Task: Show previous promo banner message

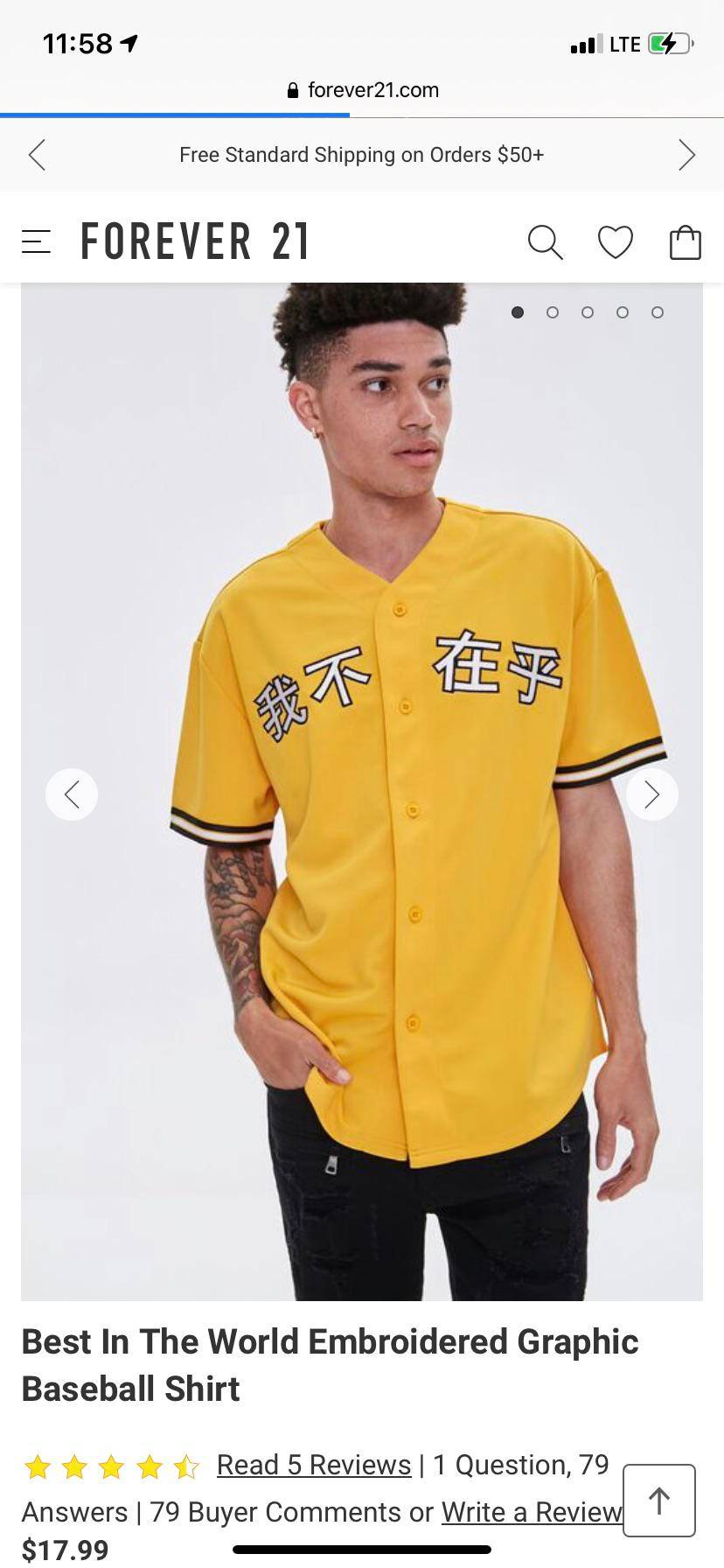Action: pos(37,155)
